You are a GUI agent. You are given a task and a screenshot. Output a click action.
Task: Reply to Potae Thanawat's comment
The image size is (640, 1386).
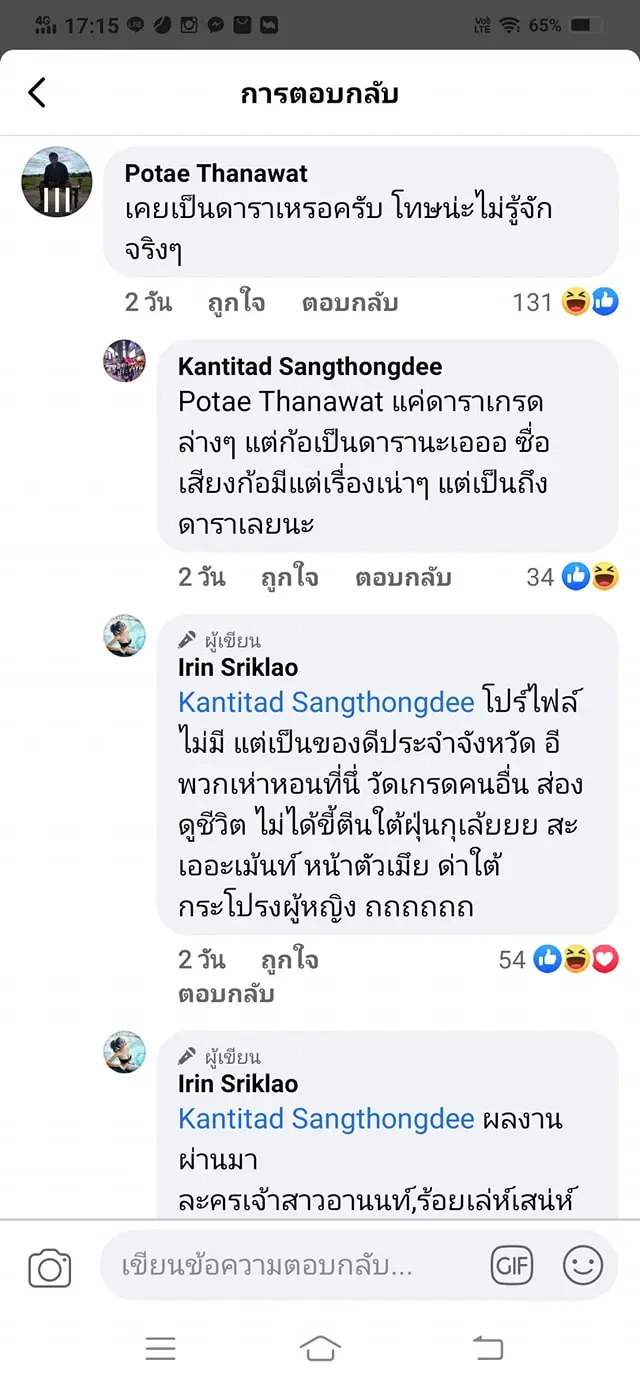pos(350,302)
